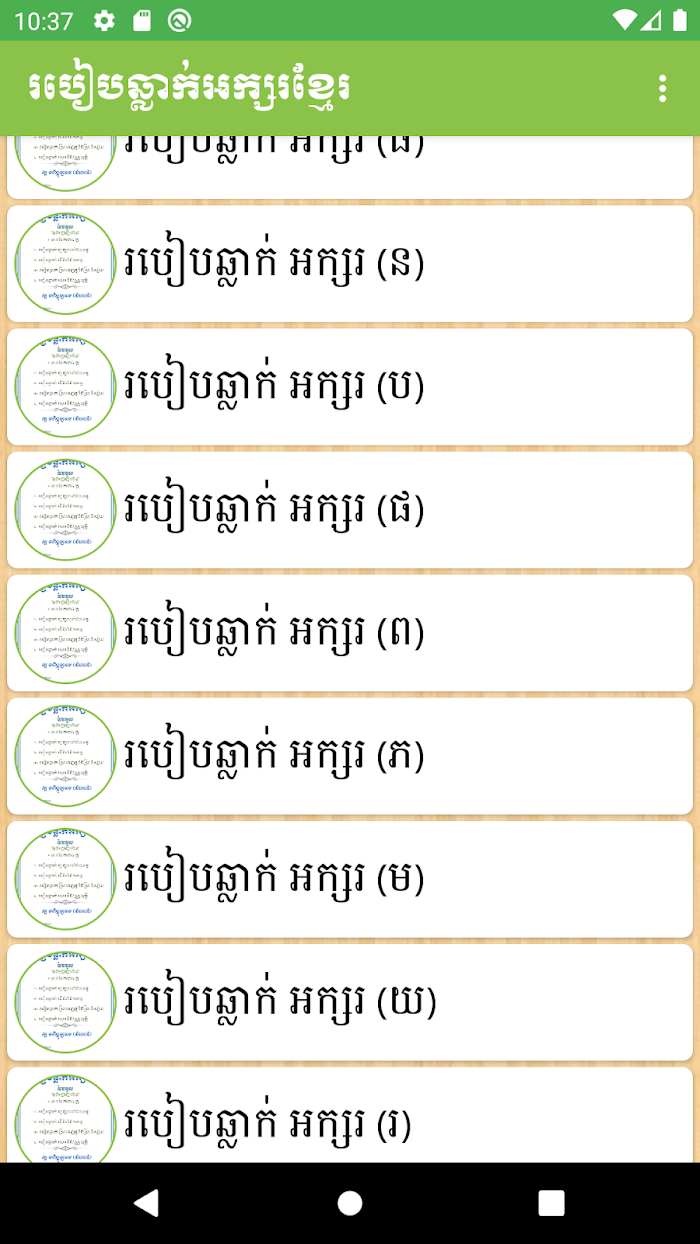This screenshot has width=700, height=1244.
Task: Open the lesson for letter (ម)
Action: click(350, 879)
